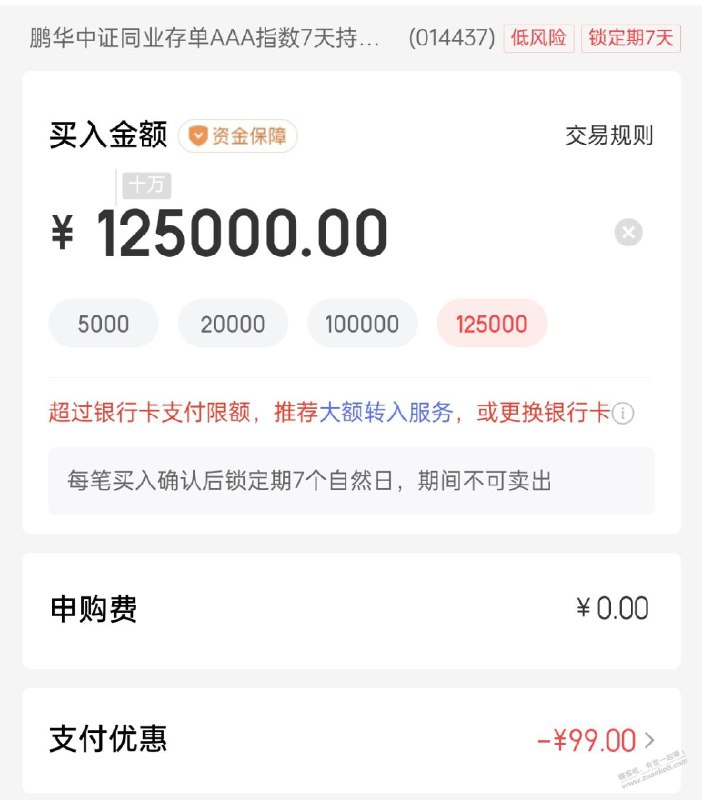Pick the 100000 amount chip
Image resolution: width=702 pixels, height=800 pixels.
pyautogui.click(x=361, y=323)
